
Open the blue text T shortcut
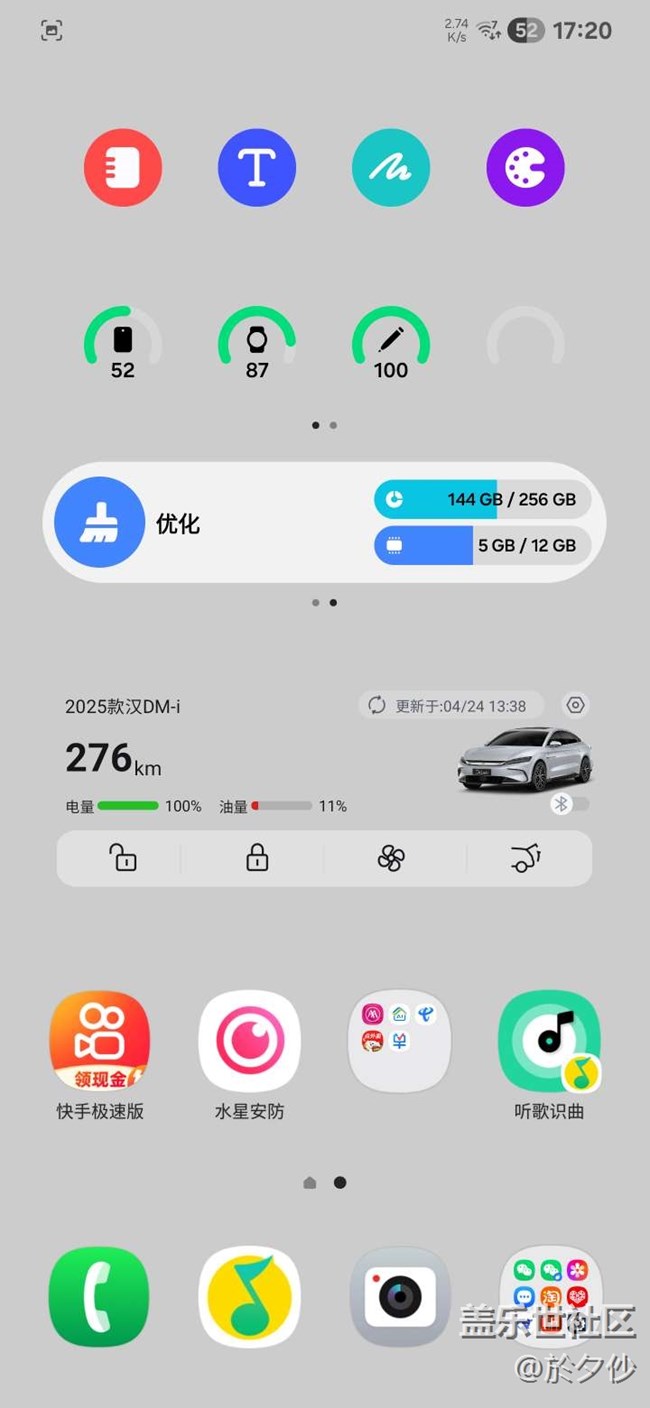[257, 168]
